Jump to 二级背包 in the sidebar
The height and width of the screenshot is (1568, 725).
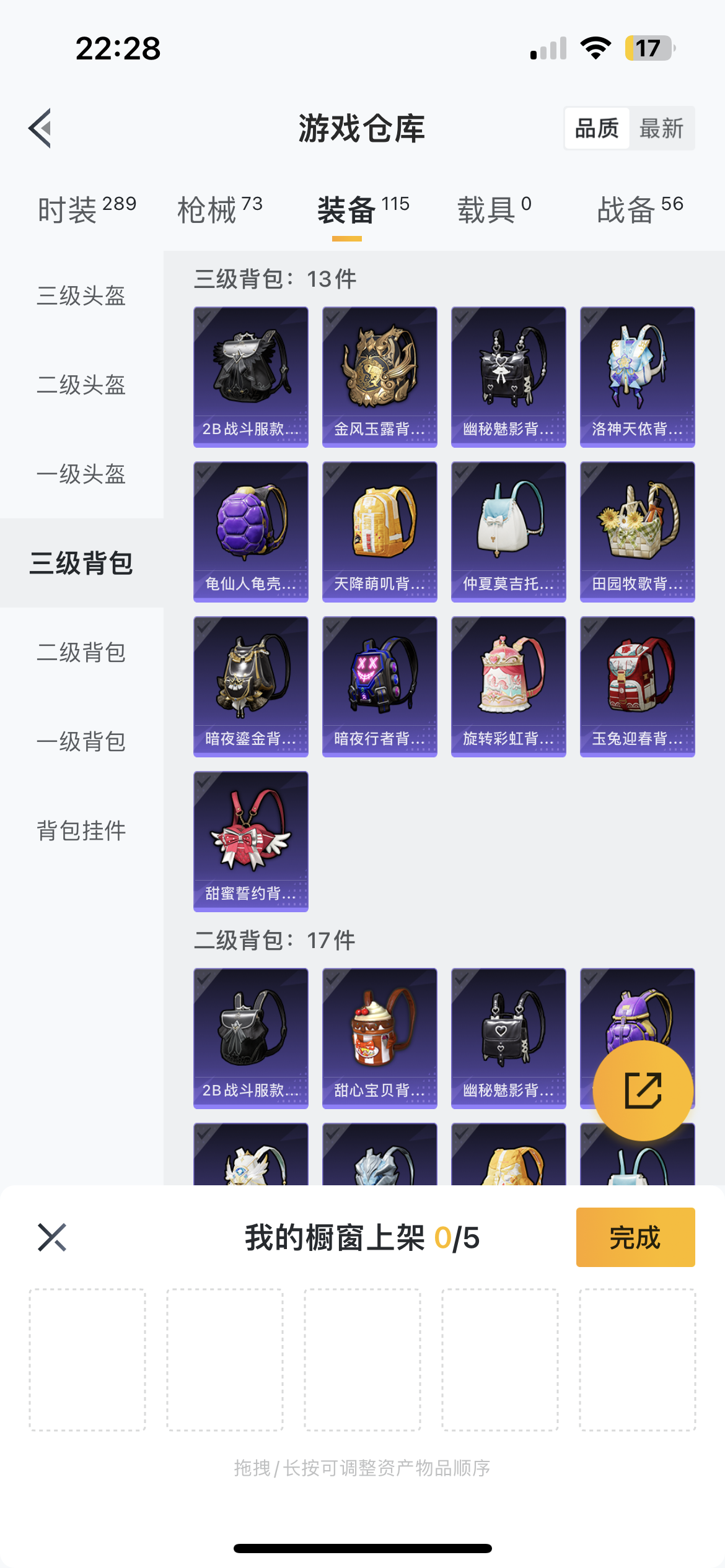[x=81, y=653]
